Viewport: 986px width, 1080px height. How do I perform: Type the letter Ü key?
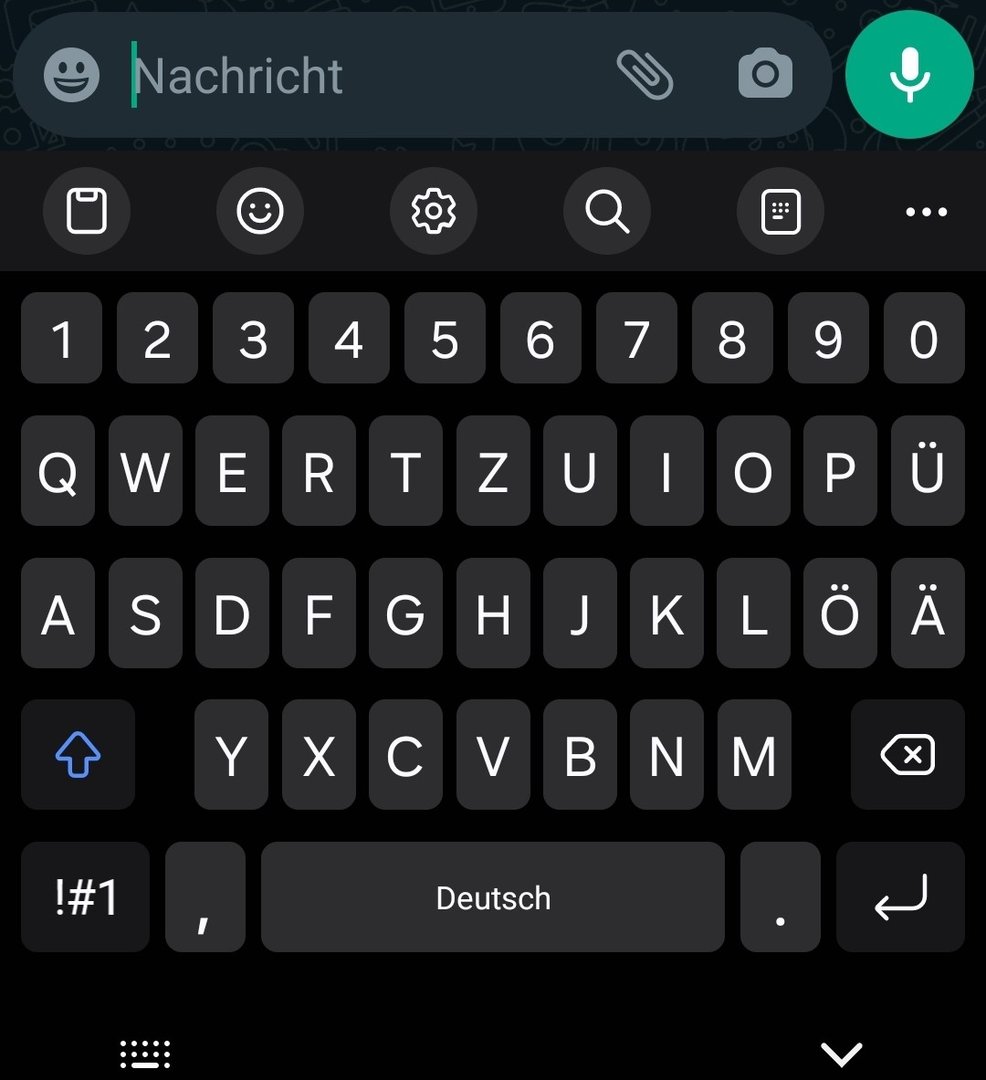pyautogui.click(x=927, y=471)
